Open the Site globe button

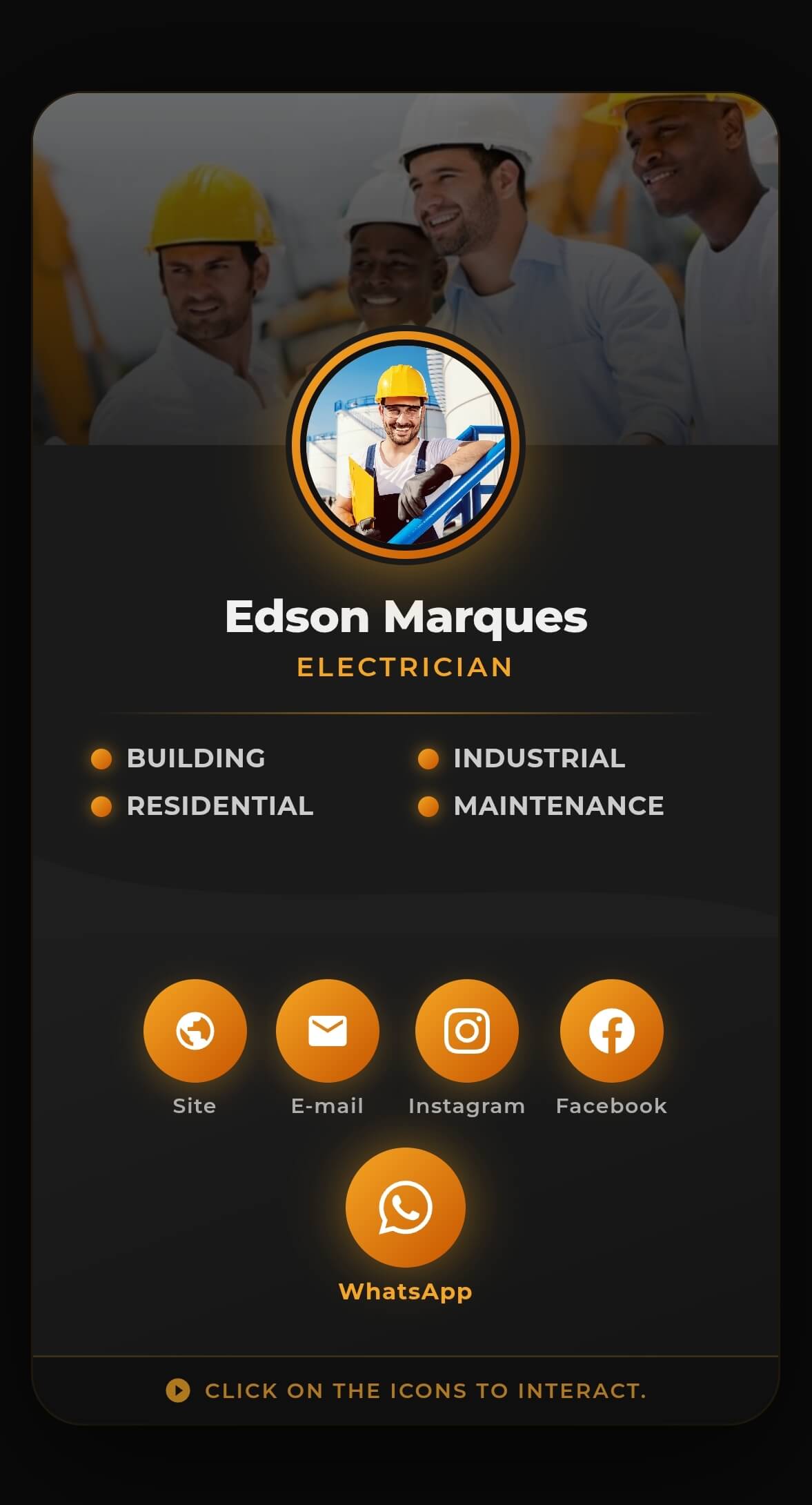click(195, 1030)
